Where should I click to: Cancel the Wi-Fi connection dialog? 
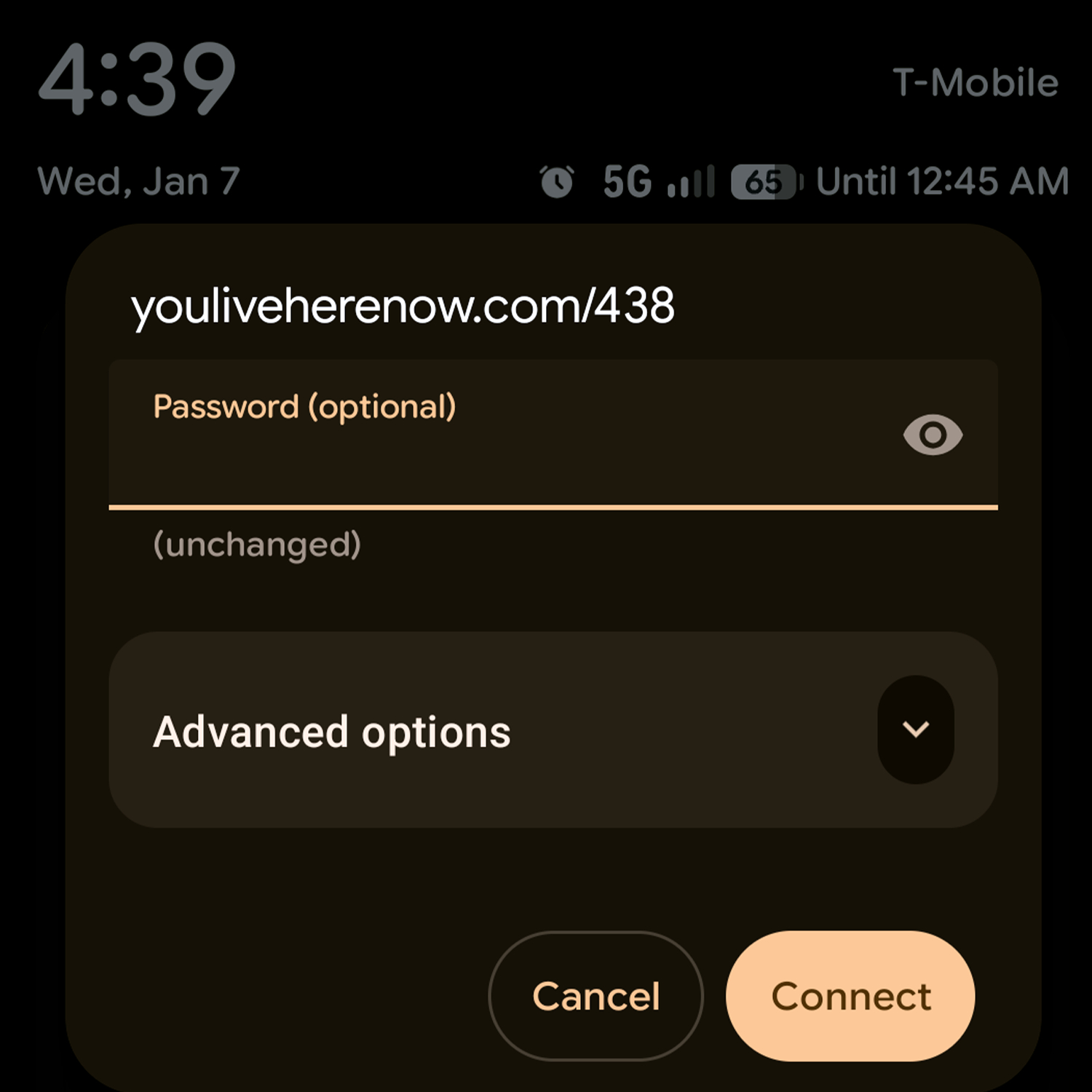[596, 996]
